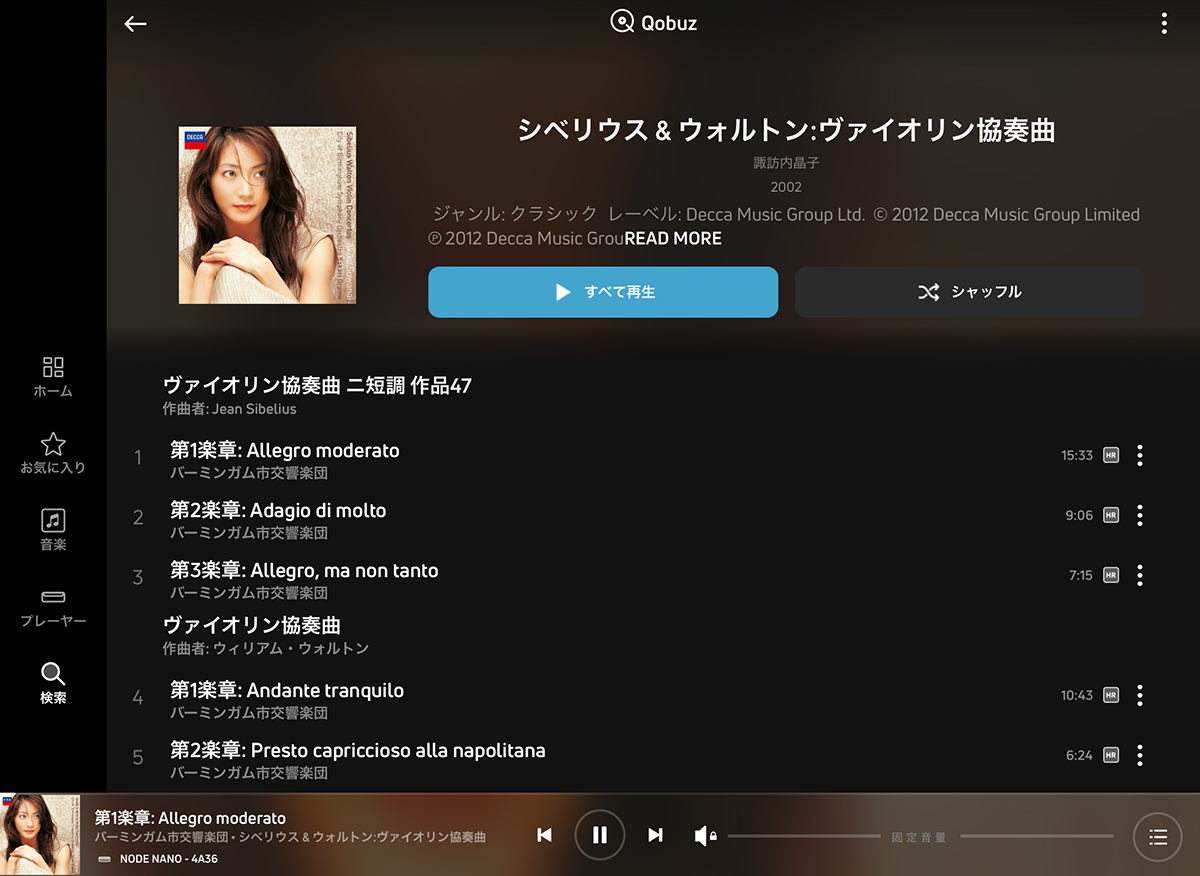Tap READ MORE to expand album info
Image resolution: width=1200 pixels, height=876 pixels.
pyautogui.click(x=673, y=239)
